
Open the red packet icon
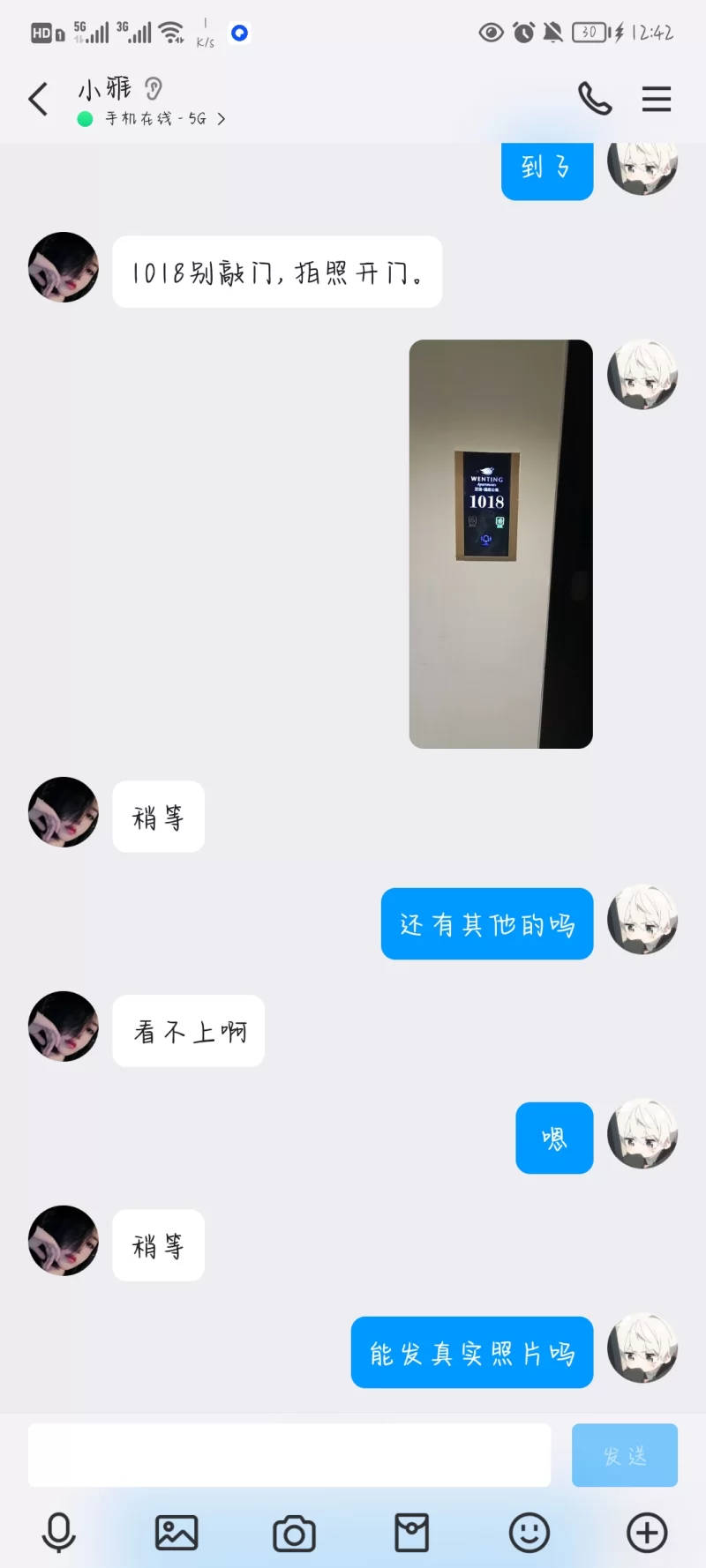411,1533
